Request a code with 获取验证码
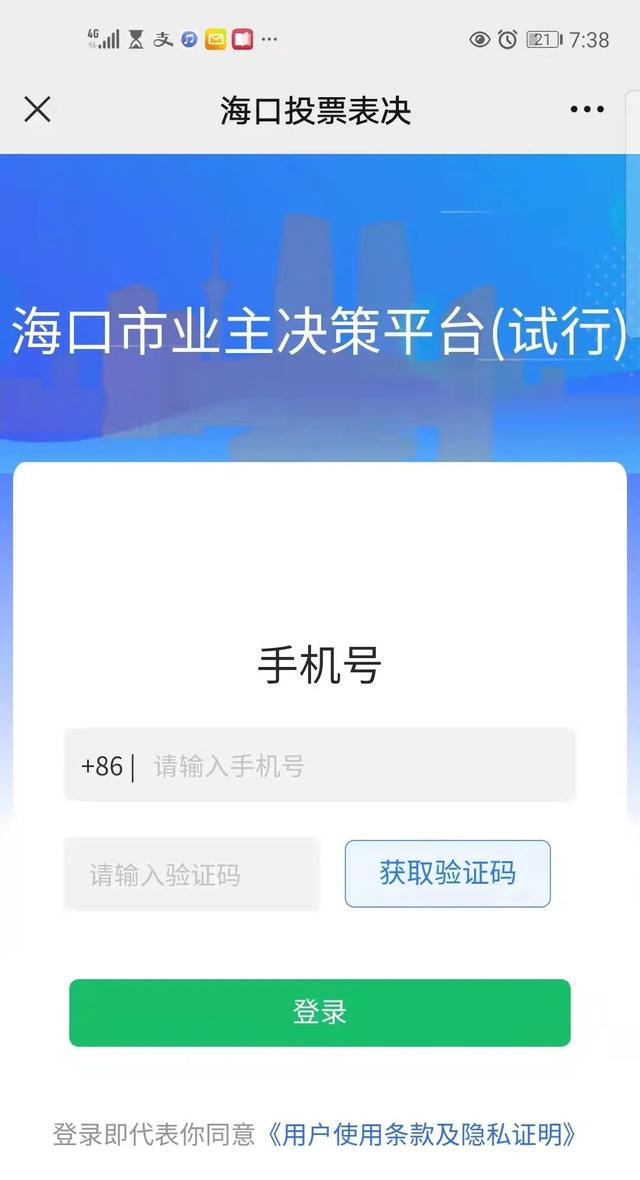 pos(447,874)
